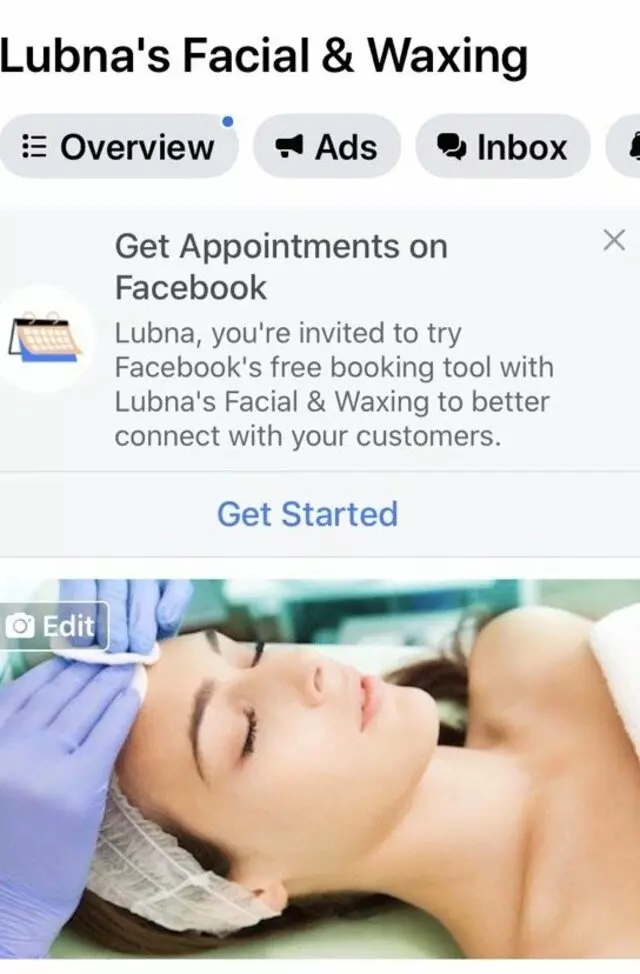Image resolution: width=640 pixels, height=974 pixels.
Task: Edit the cover photo
Action: [52, 627]
